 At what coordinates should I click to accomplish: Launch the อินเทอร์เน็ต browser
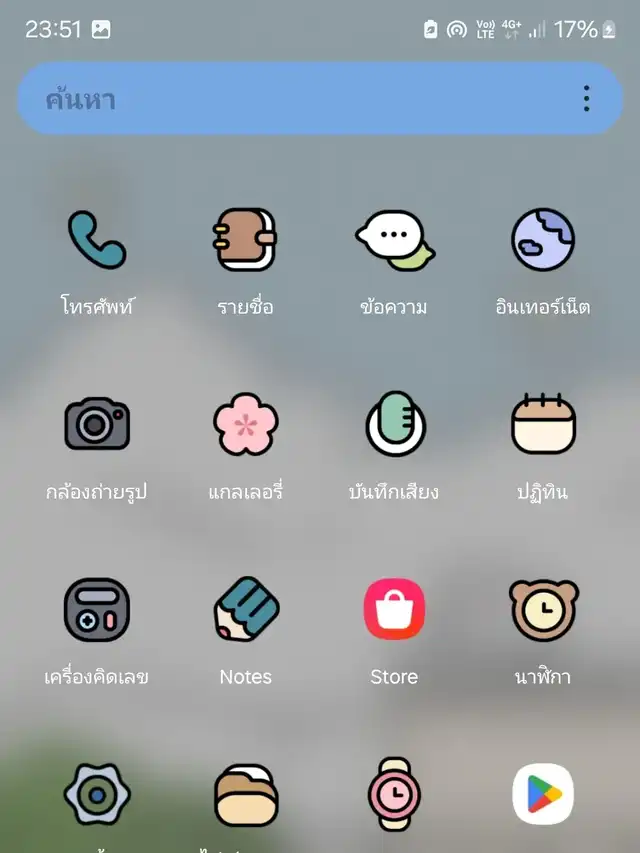(542, 240)
